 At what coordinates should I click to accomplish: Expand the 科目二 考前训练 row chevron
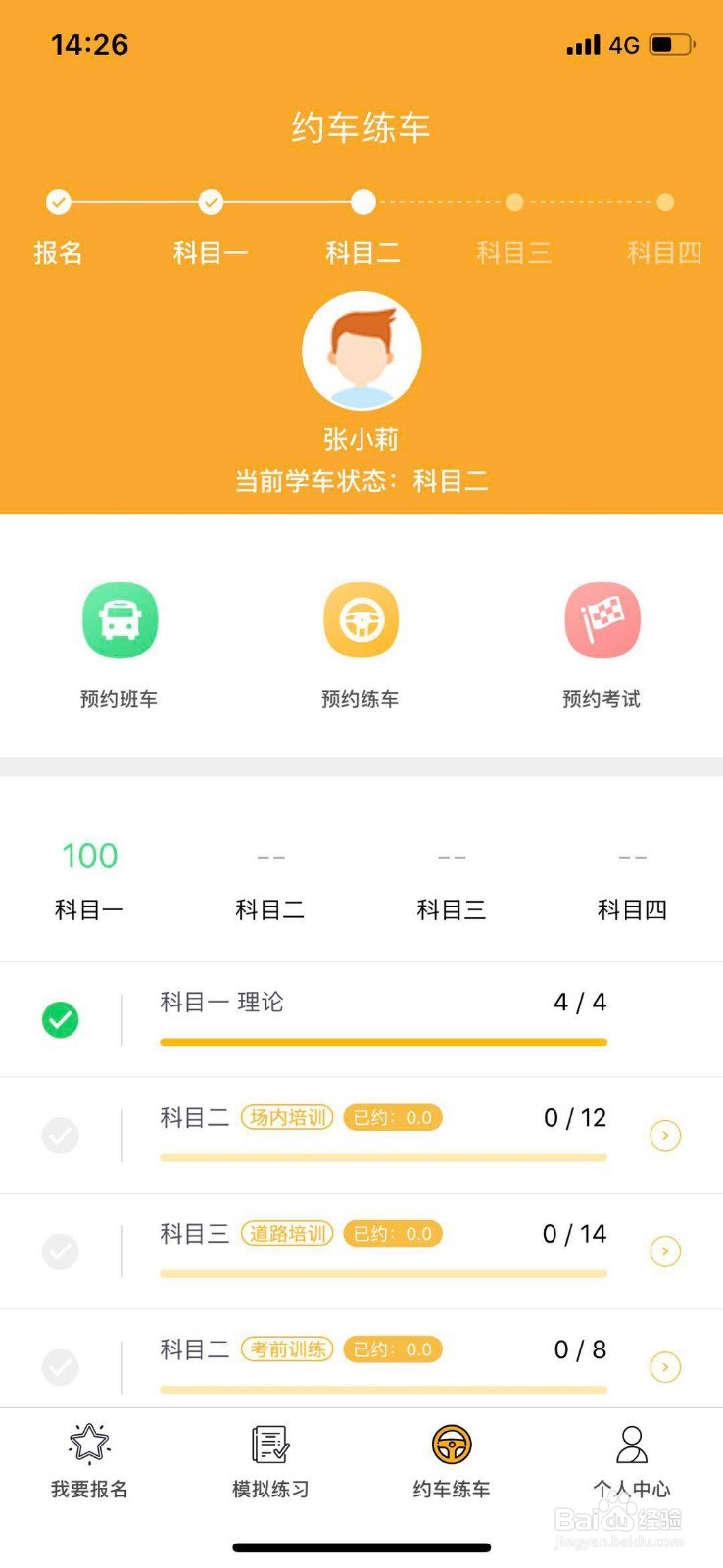point(666,1366)
